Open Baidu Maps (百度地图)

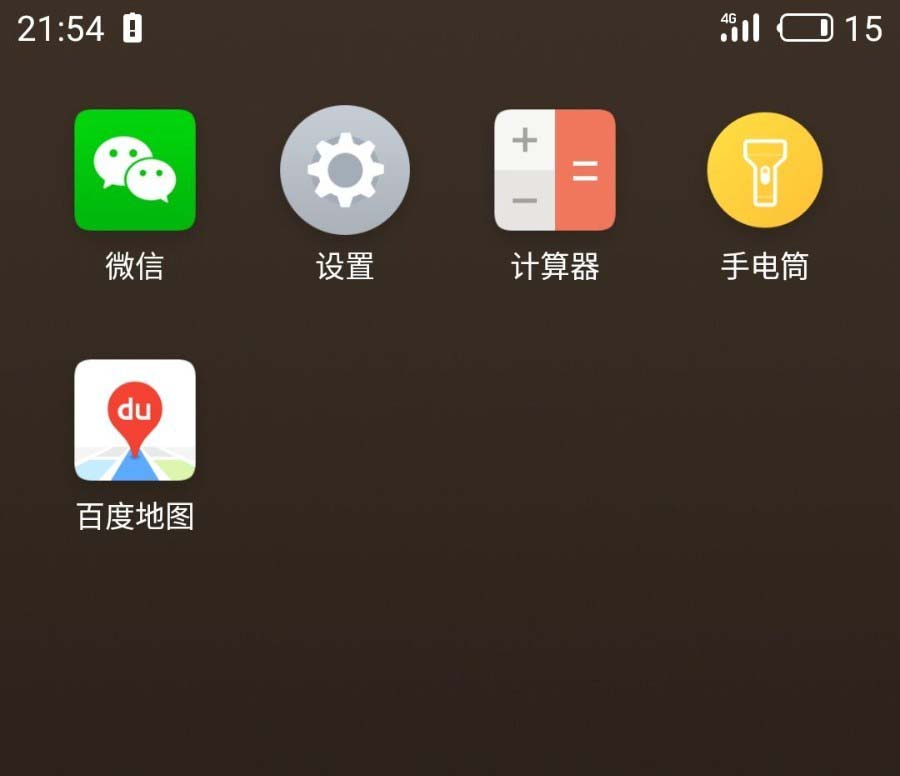tap(135, 420)
